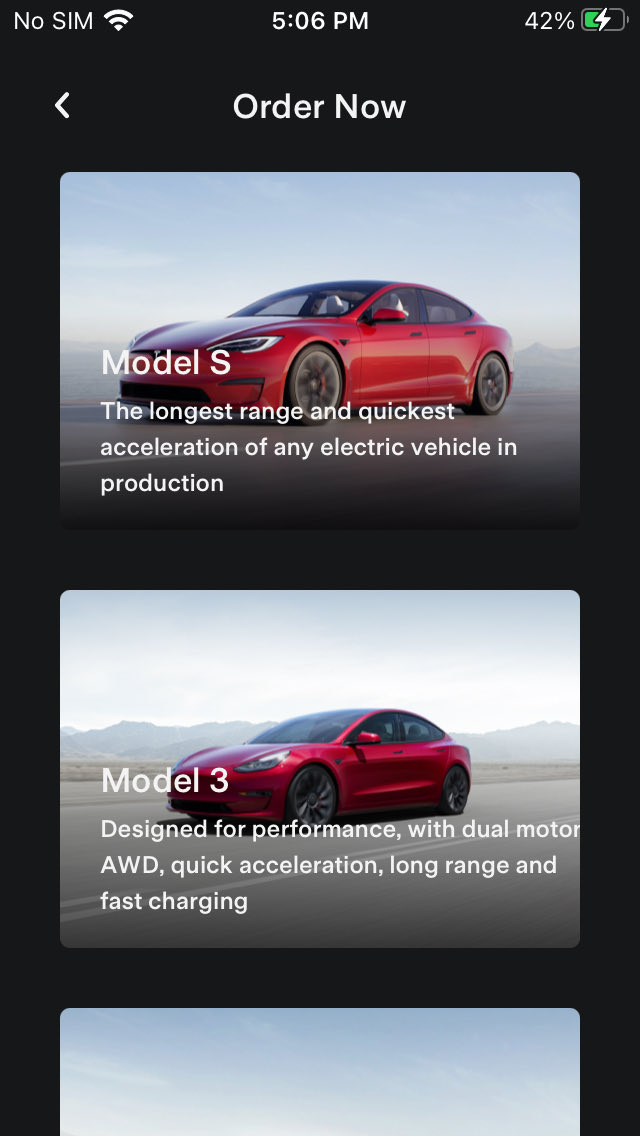The width and height of the screenshot is (640, 1136).
Task: Go back from Order Now screen
Action: point(62,106)
